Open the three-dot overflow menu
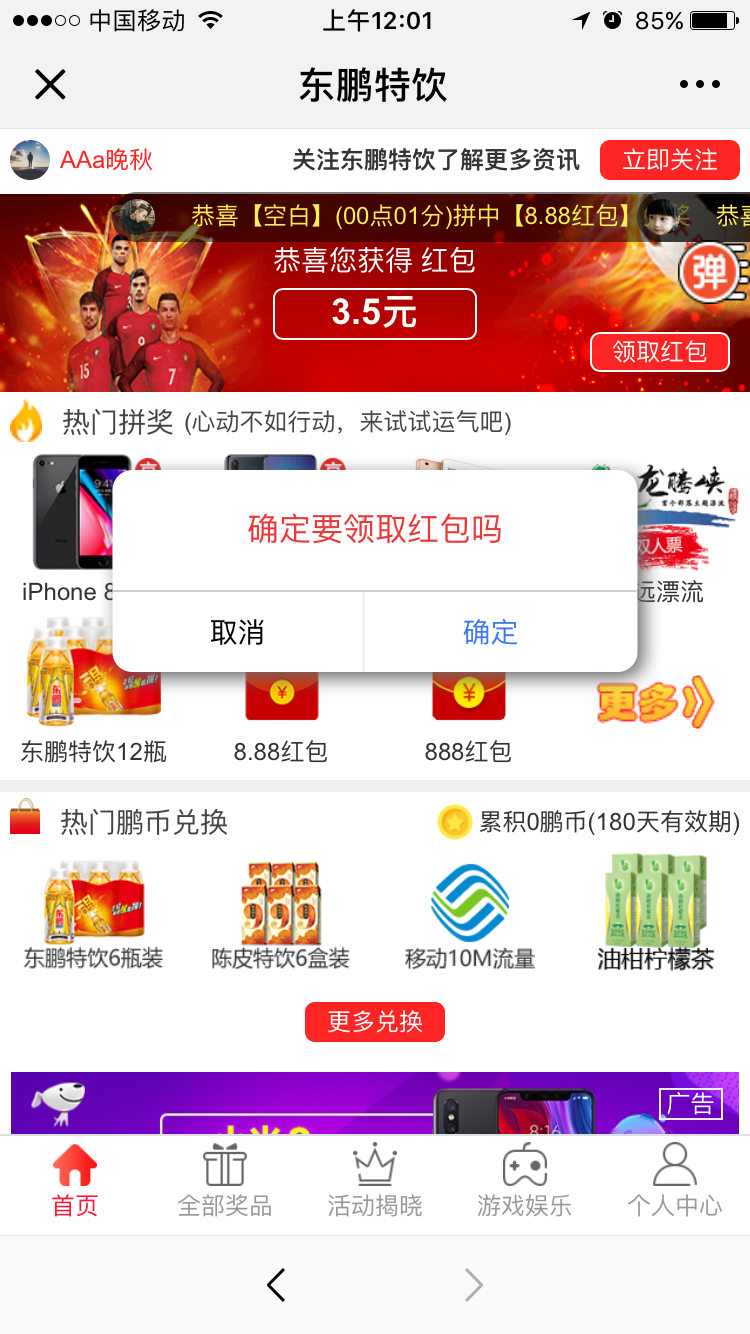The height and width of the screenshot is (1334, 750). 699,85
